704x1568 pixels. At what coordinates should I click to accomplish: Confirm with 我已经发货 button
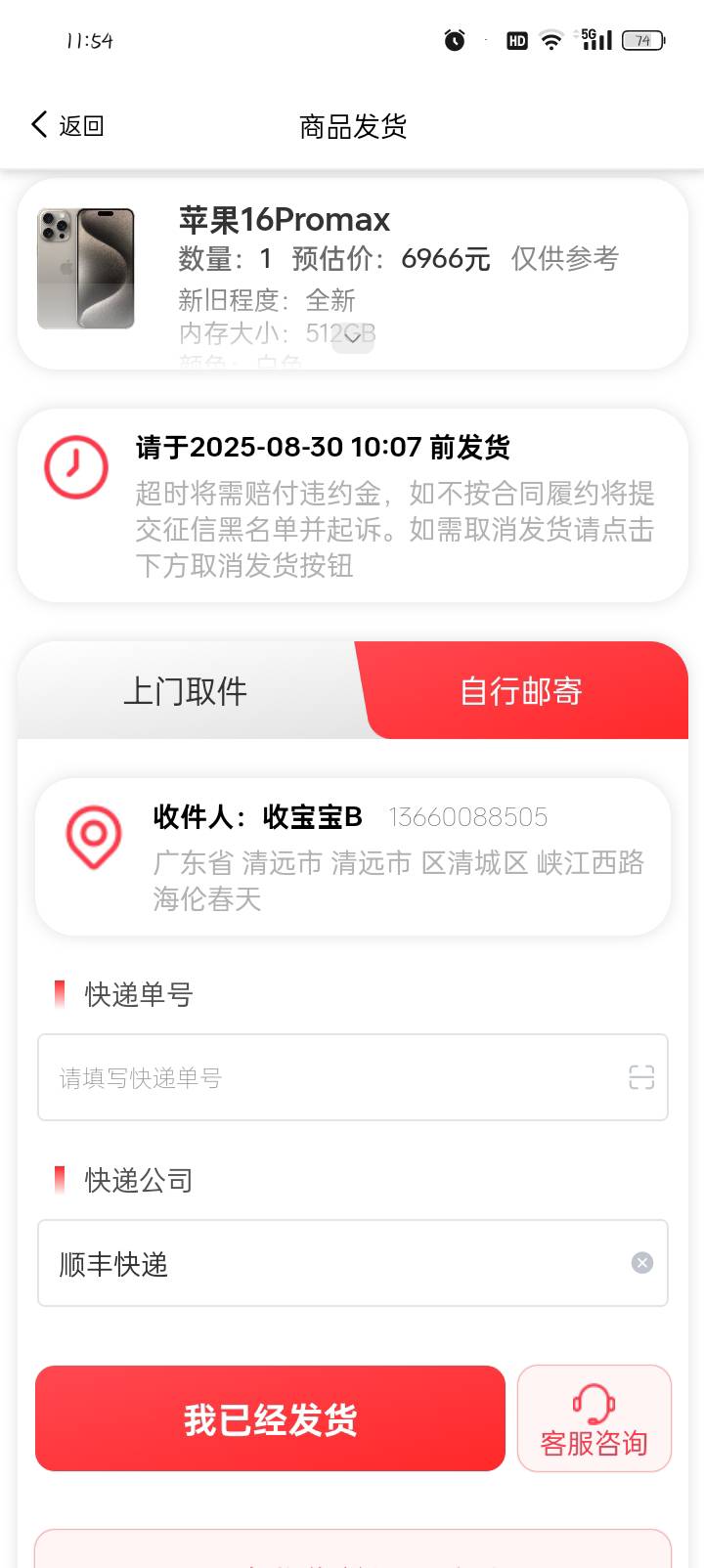click(x=270, y=1418)
